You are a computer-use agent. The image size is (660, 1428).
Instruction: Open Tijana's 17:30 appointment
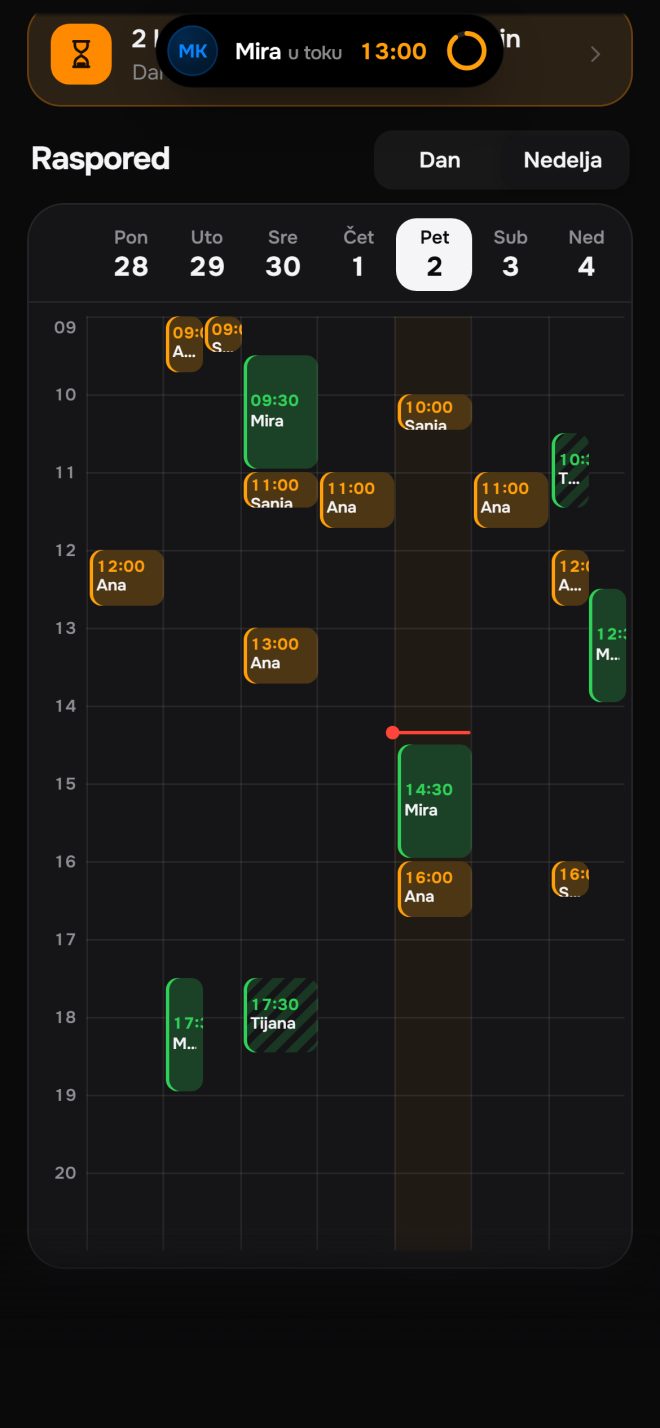tap(281, 1014)
